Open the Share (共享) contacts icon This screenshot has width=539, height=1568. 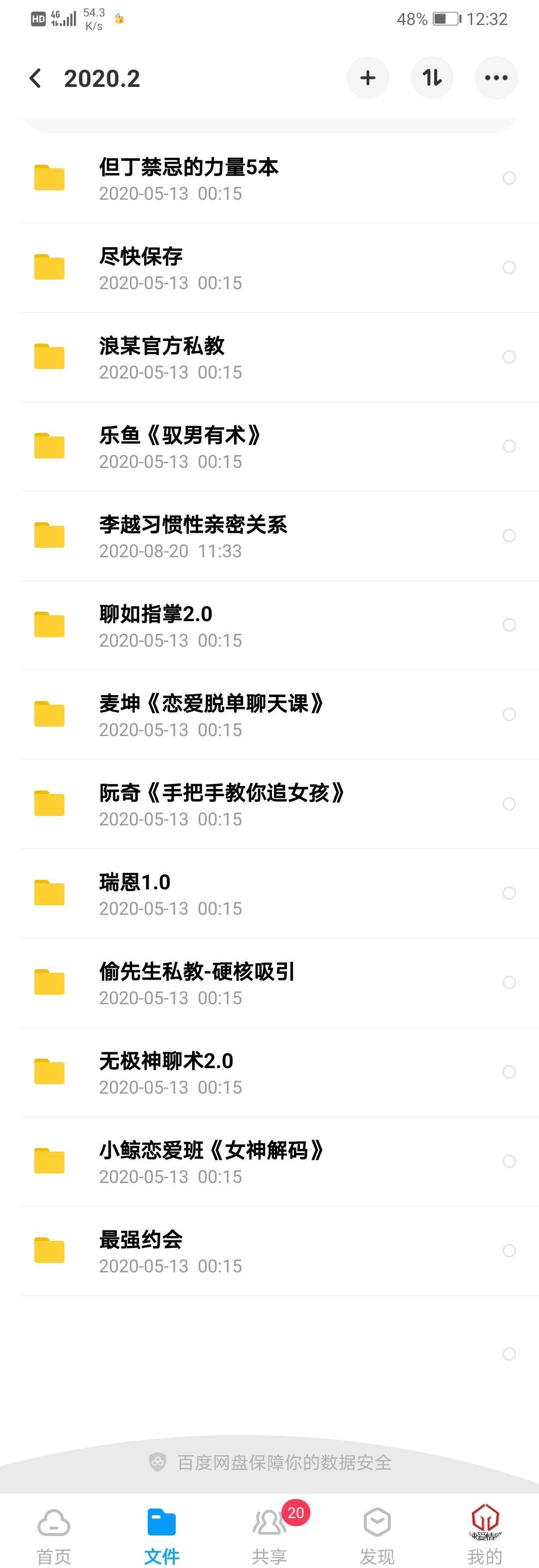[x=269, y=1522]
